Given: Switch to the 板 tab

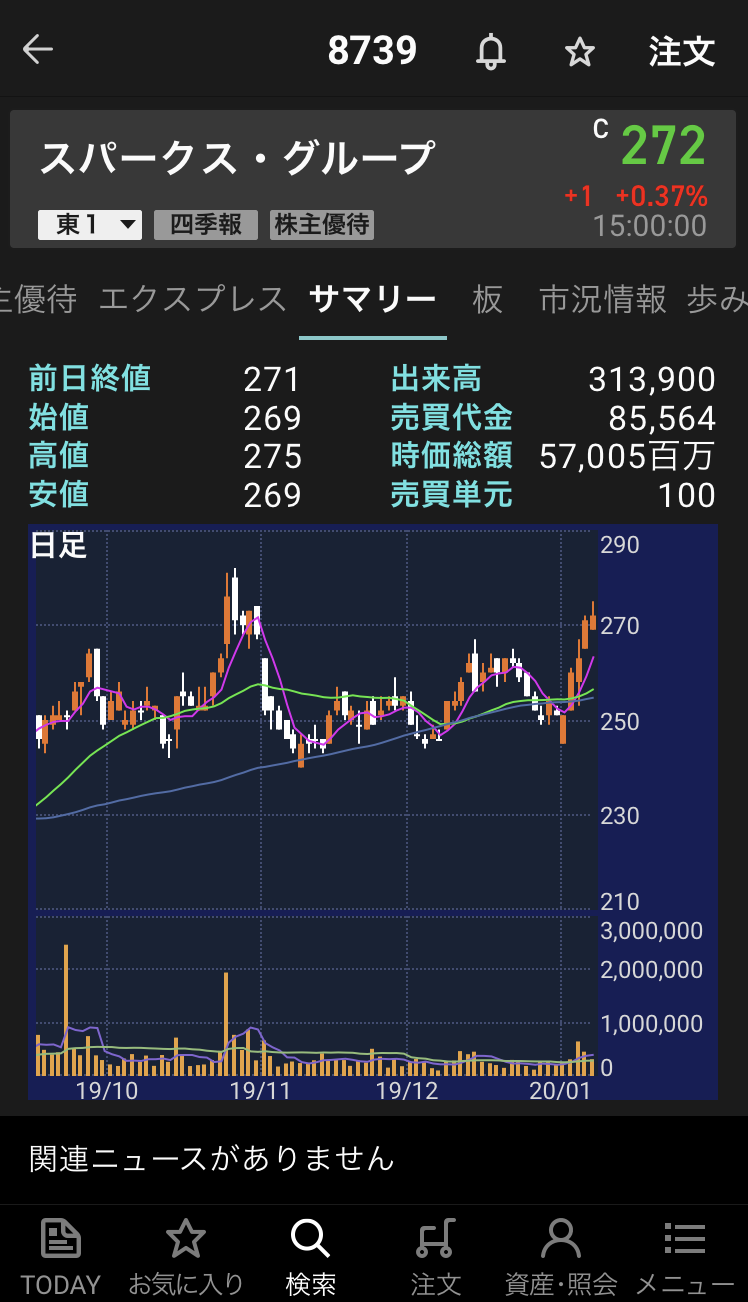Looking at the screenshot, I should [x=487, y=299].
